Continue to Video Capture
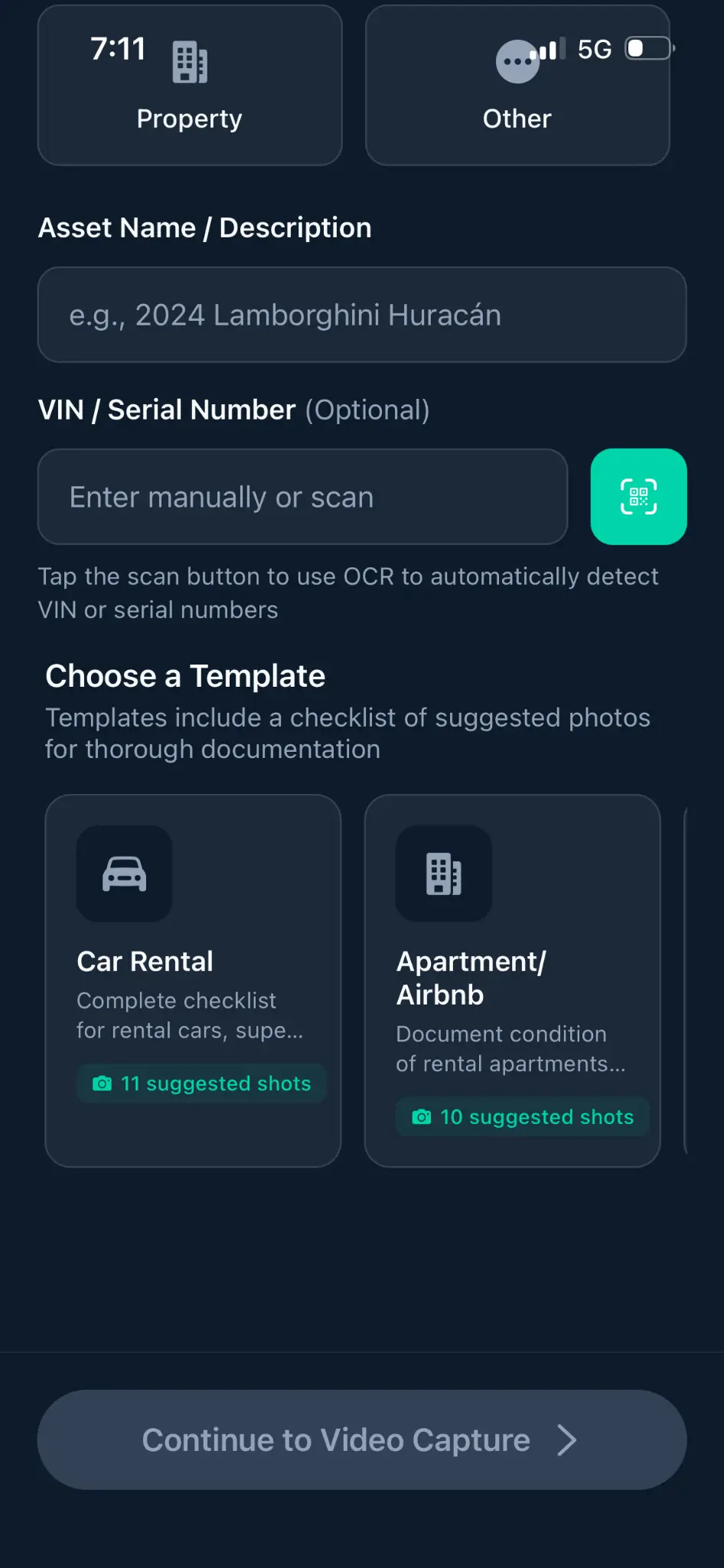This screenshot has width=724, height=1568. [362, 1439]
